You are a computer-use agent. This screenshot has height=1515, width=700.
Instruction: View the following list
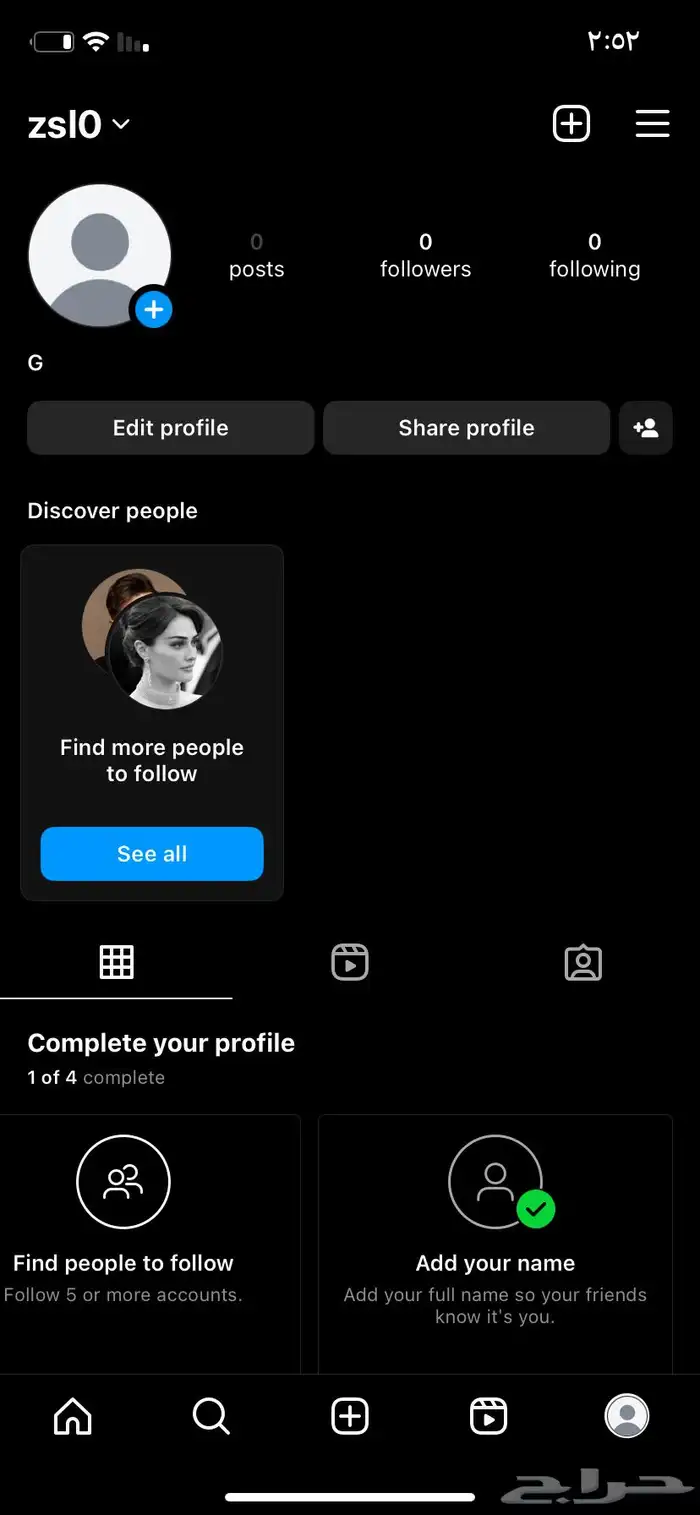pyautogui.click(x=594, y=256)
